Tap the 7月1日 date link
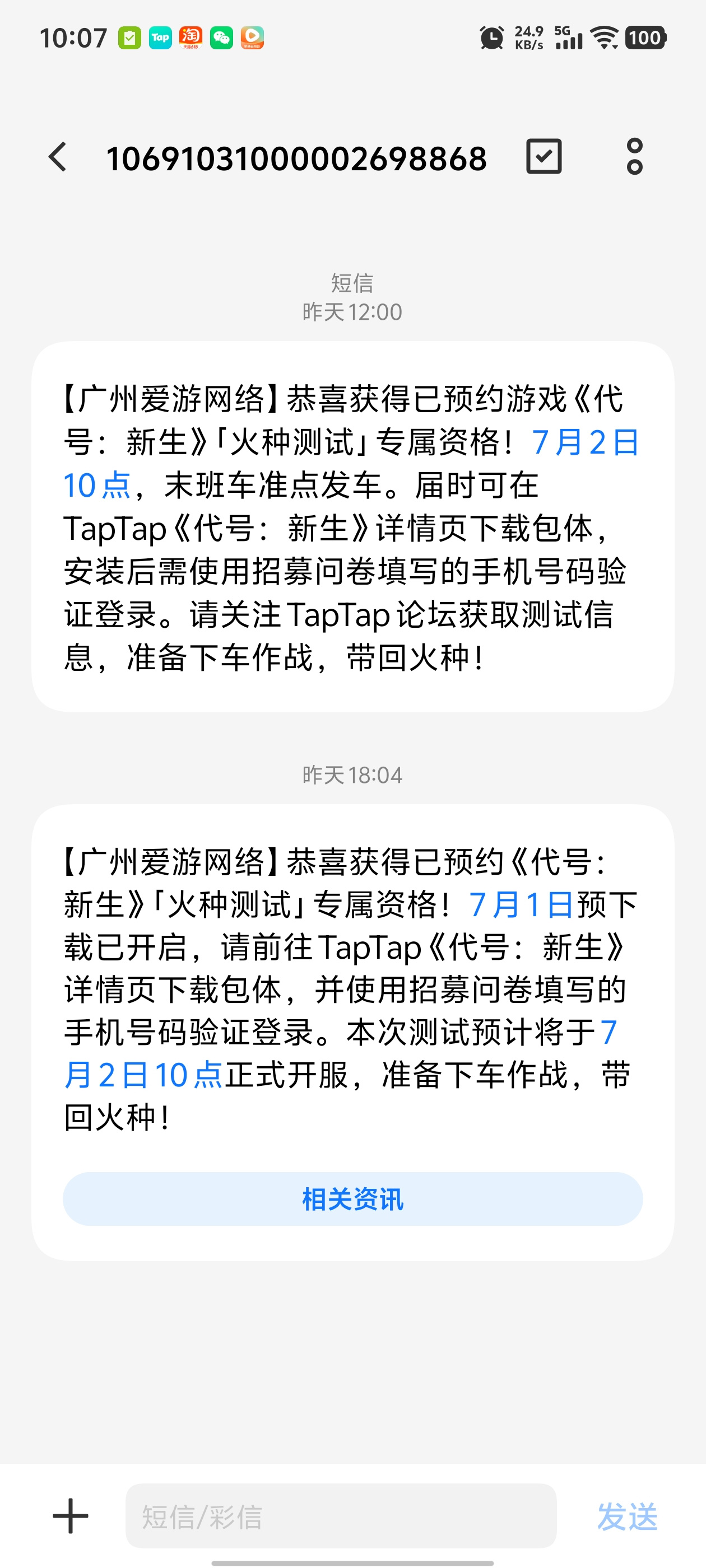706x1568 pixels. [x=522, y=905]
